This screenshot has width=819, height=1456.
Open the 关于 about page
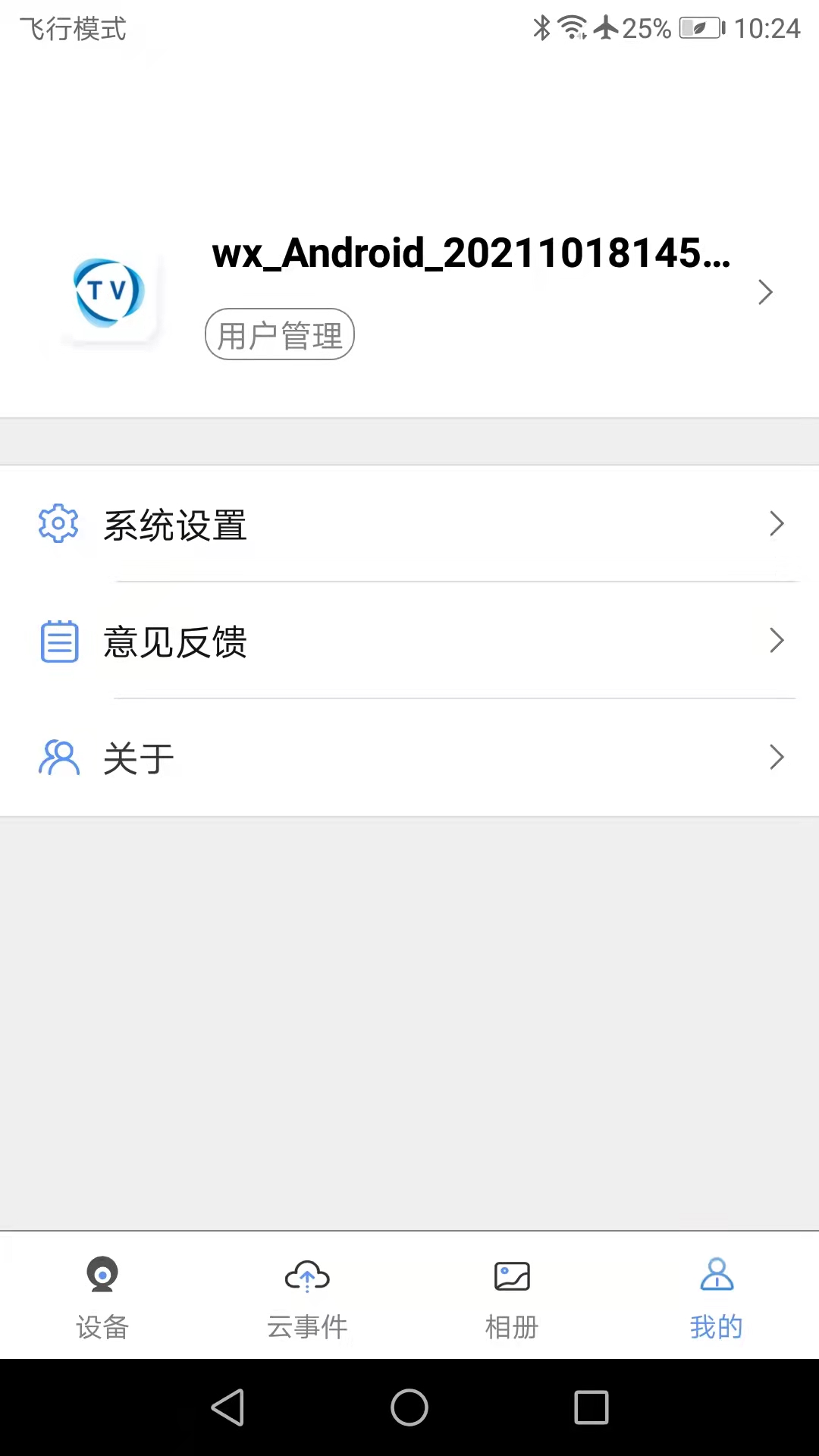coord(409,758)
